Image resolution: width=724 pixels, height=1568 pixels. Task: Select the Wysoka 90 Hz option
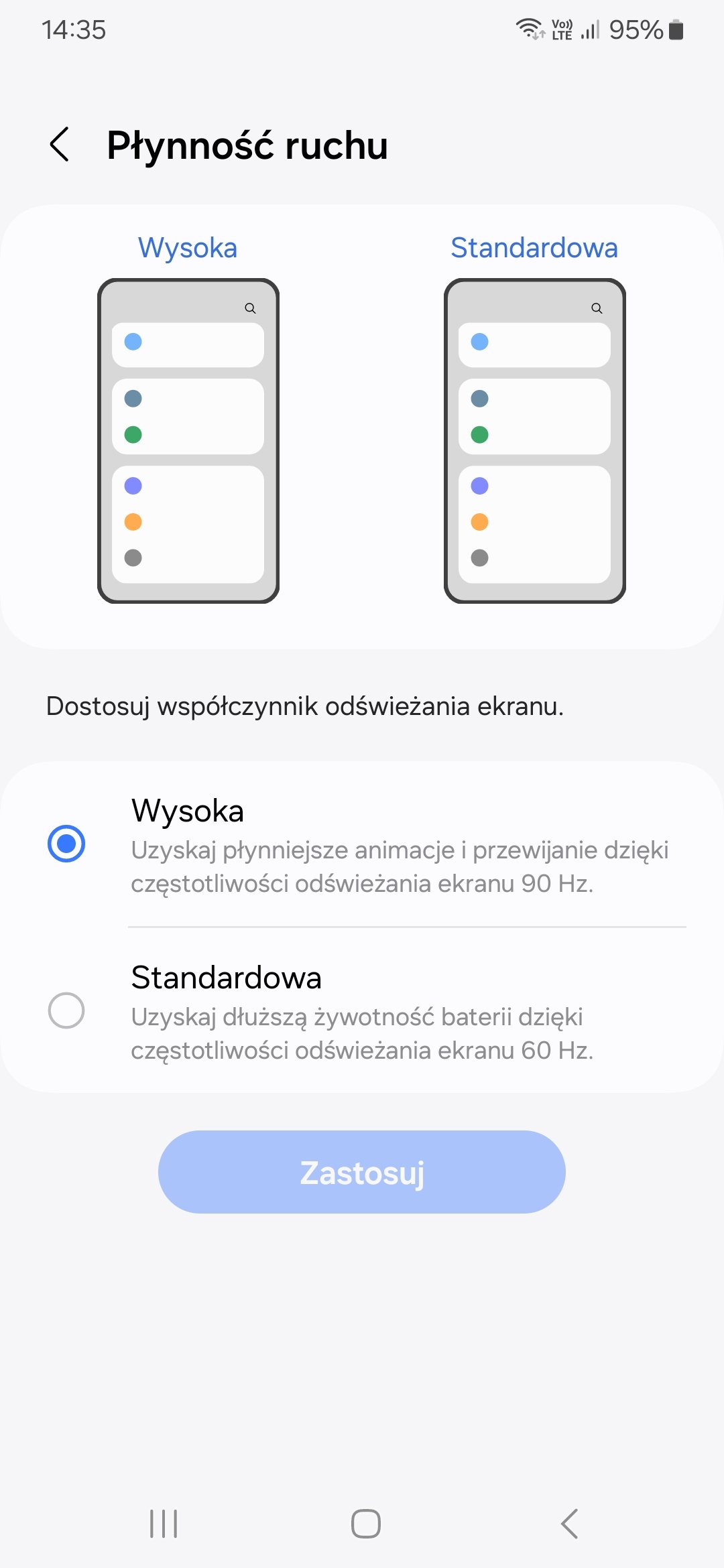click(x=66, y=844)
